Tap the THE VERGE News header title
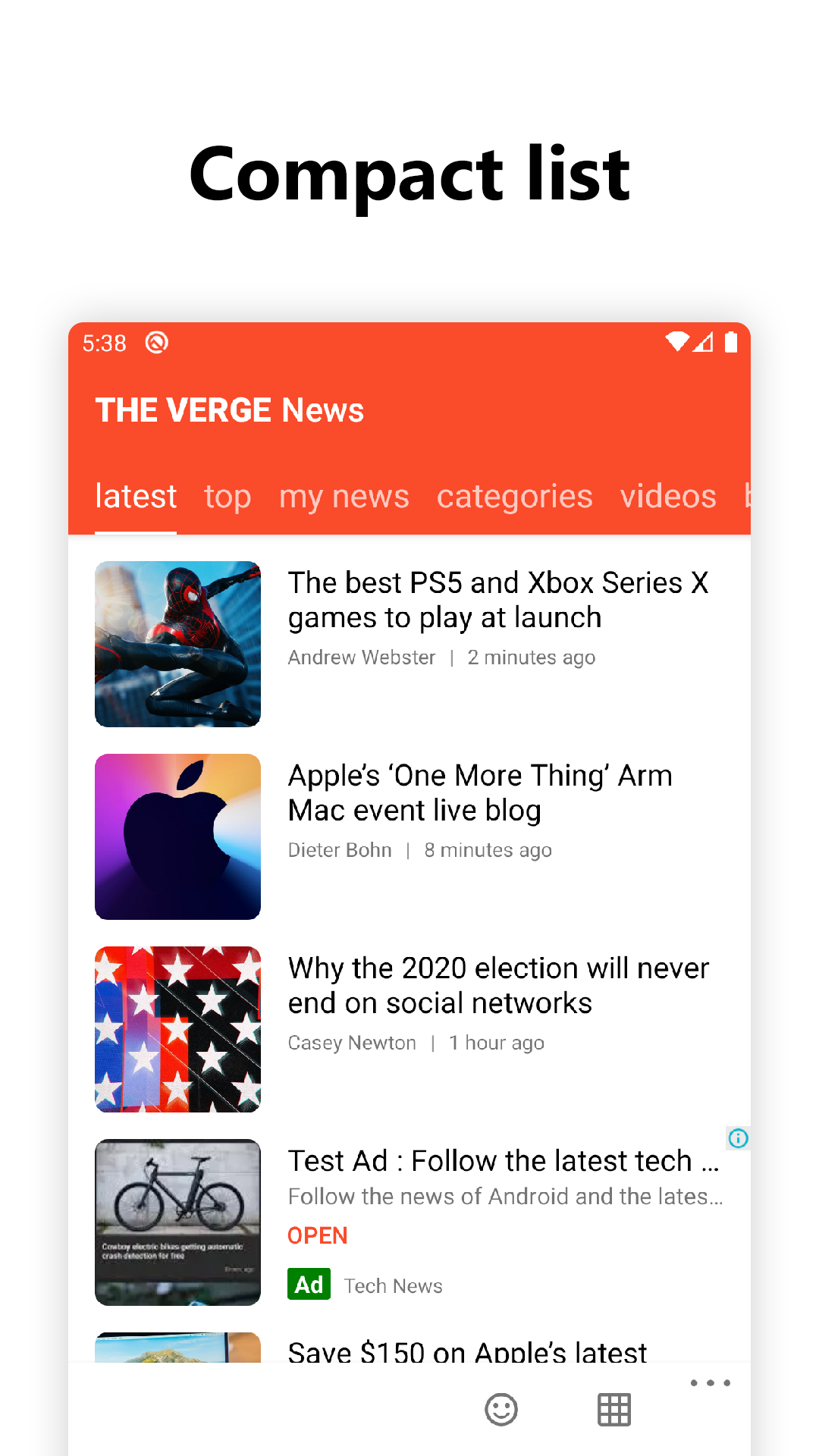The height and width of the screenshot is (1456, 819). tap(230, 409)
